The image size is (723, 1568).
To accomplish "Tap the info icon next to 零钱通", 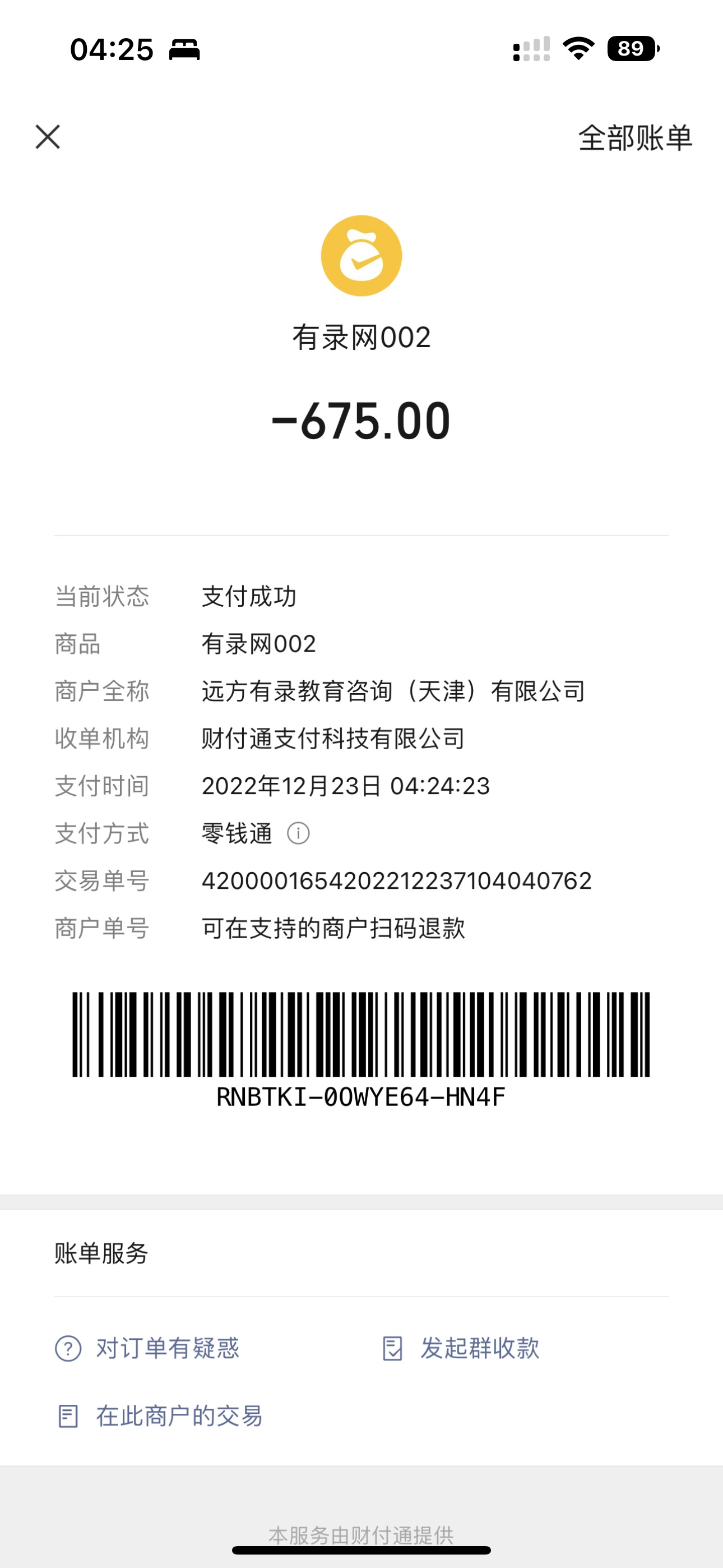I will pos(298,833).
